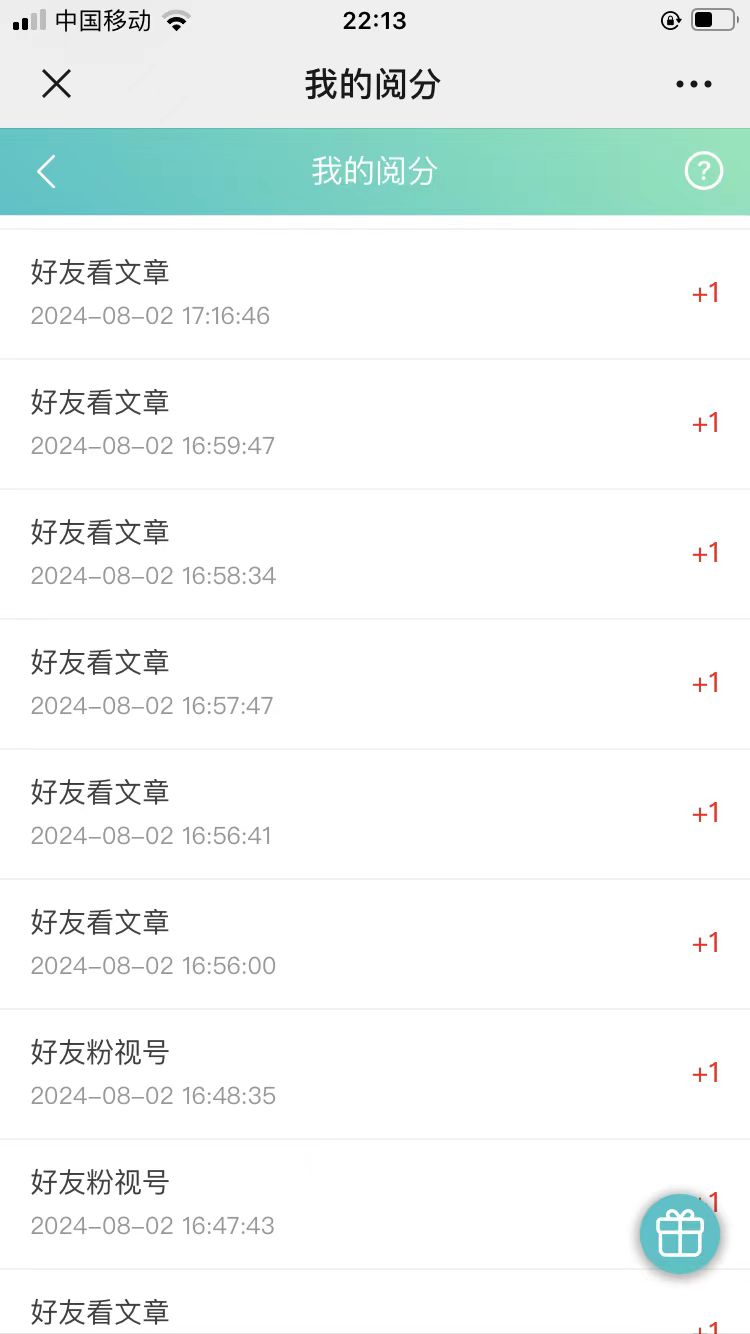This screenshot has height=1334, width=750.
Task: Tap the orientation lock icon near the battery
Action: [x=670, y=19]
